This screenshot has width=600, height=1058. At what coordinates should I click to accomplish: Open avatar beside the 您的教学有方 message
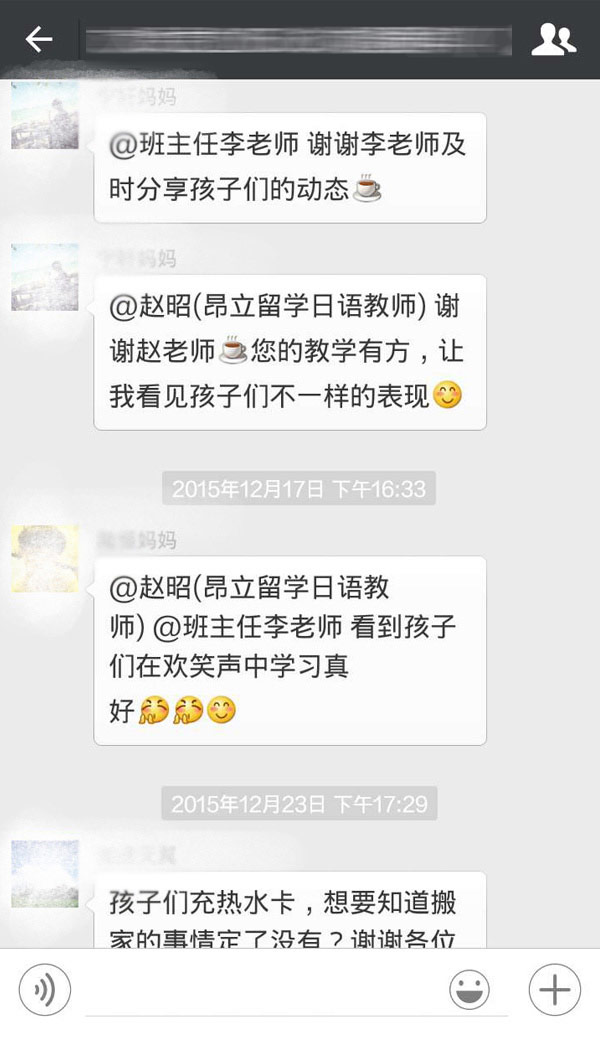(x=44, y=277)
